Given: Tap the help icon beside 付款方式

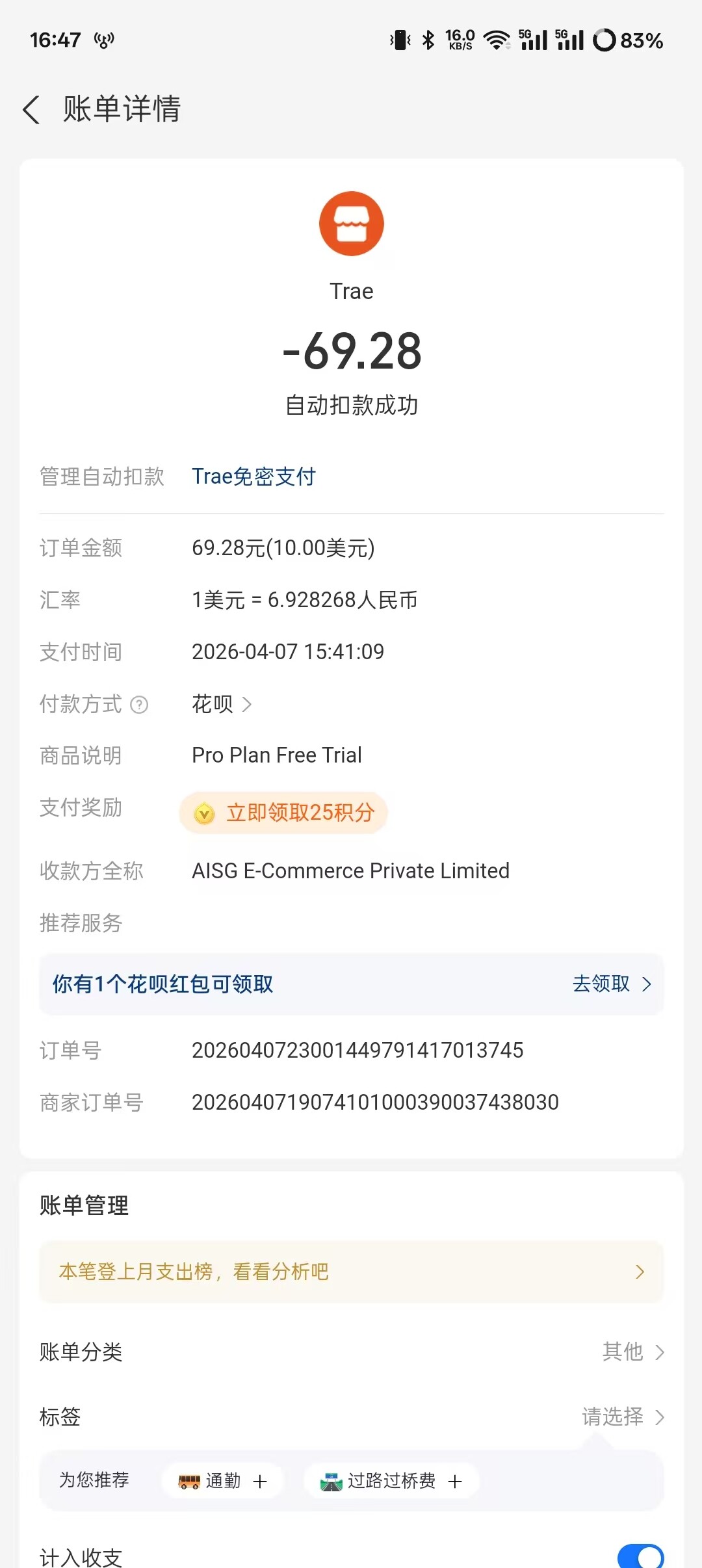Looking at the screenshot, I should pyautogui.click(x=139, y=705).
